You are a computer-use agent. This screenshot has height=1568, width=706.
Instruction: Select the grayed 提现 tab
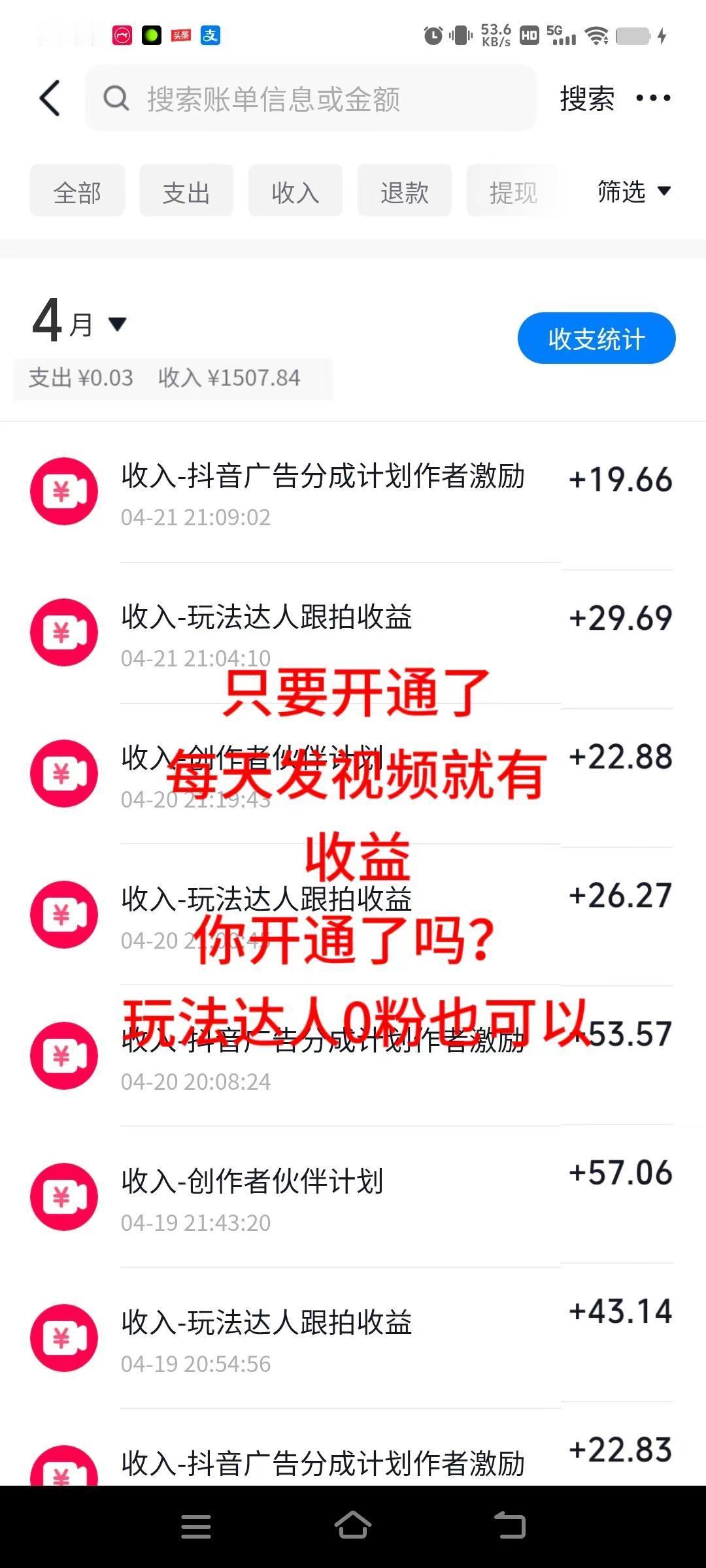(x=513, y=191)
